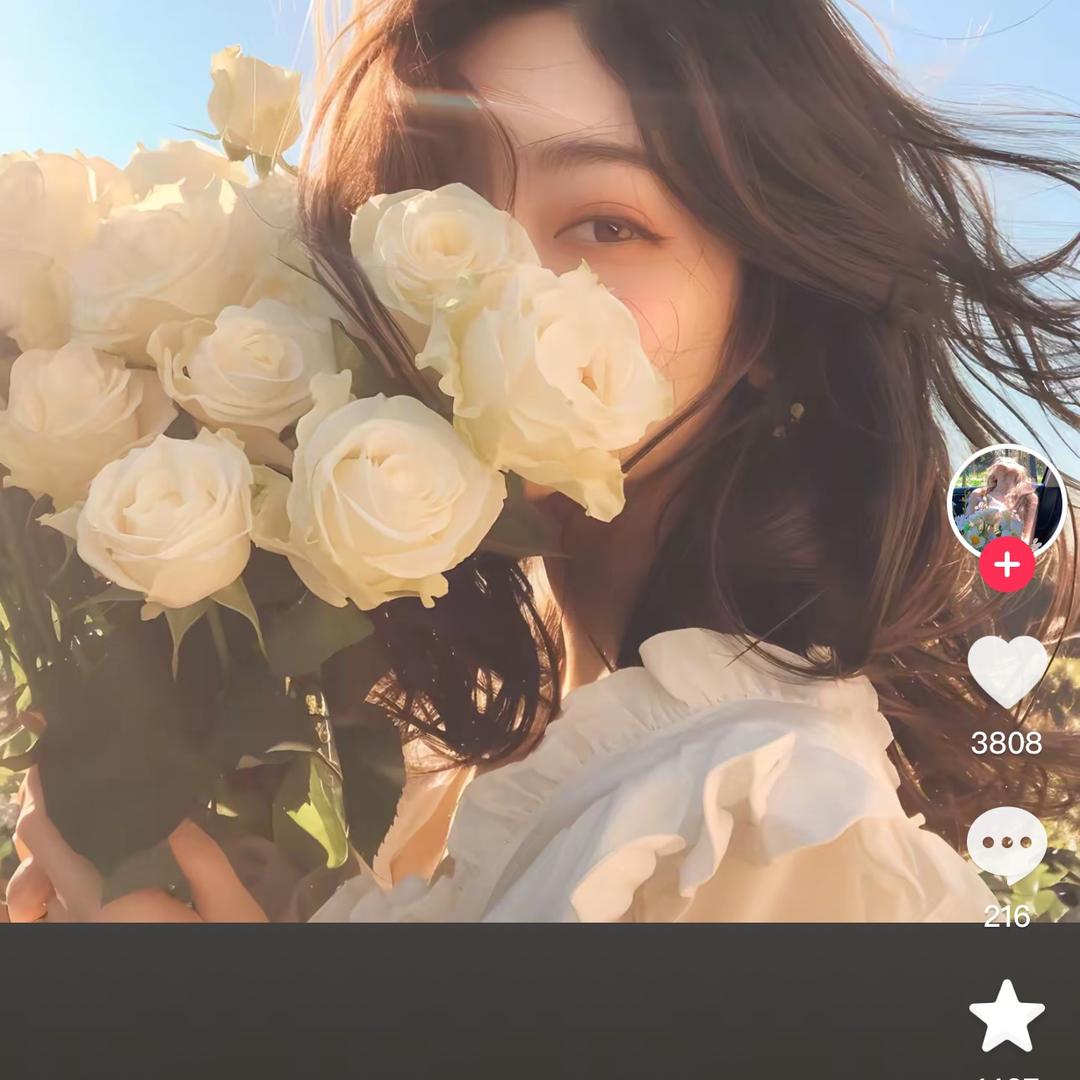The image size is (1080, 1080).
Task: Open the comments bubble
Action: click(x=1006, y=844)
